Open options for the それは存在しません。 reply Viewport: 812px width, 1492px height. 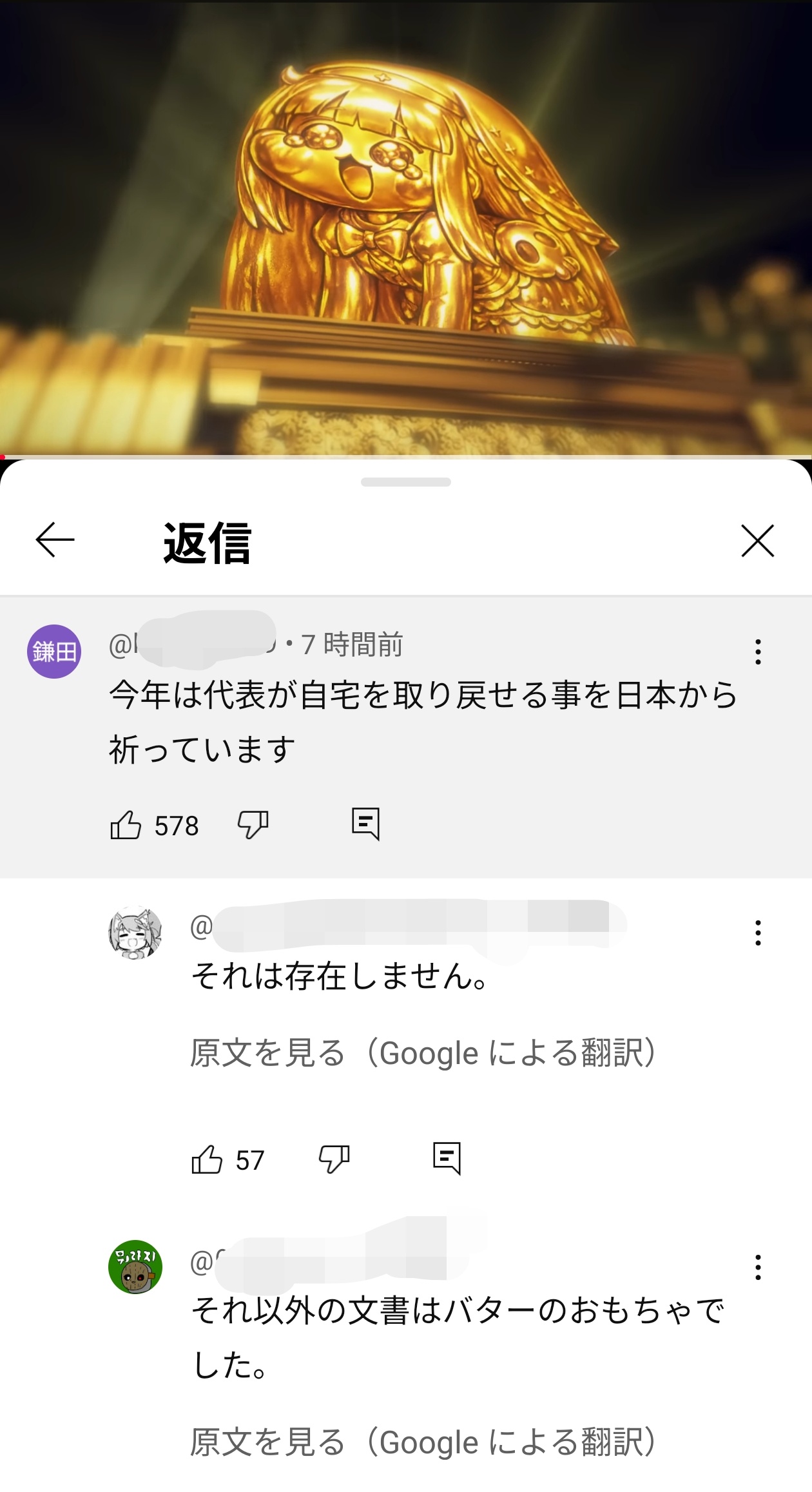pyautogui.click(x=758, y=933)
